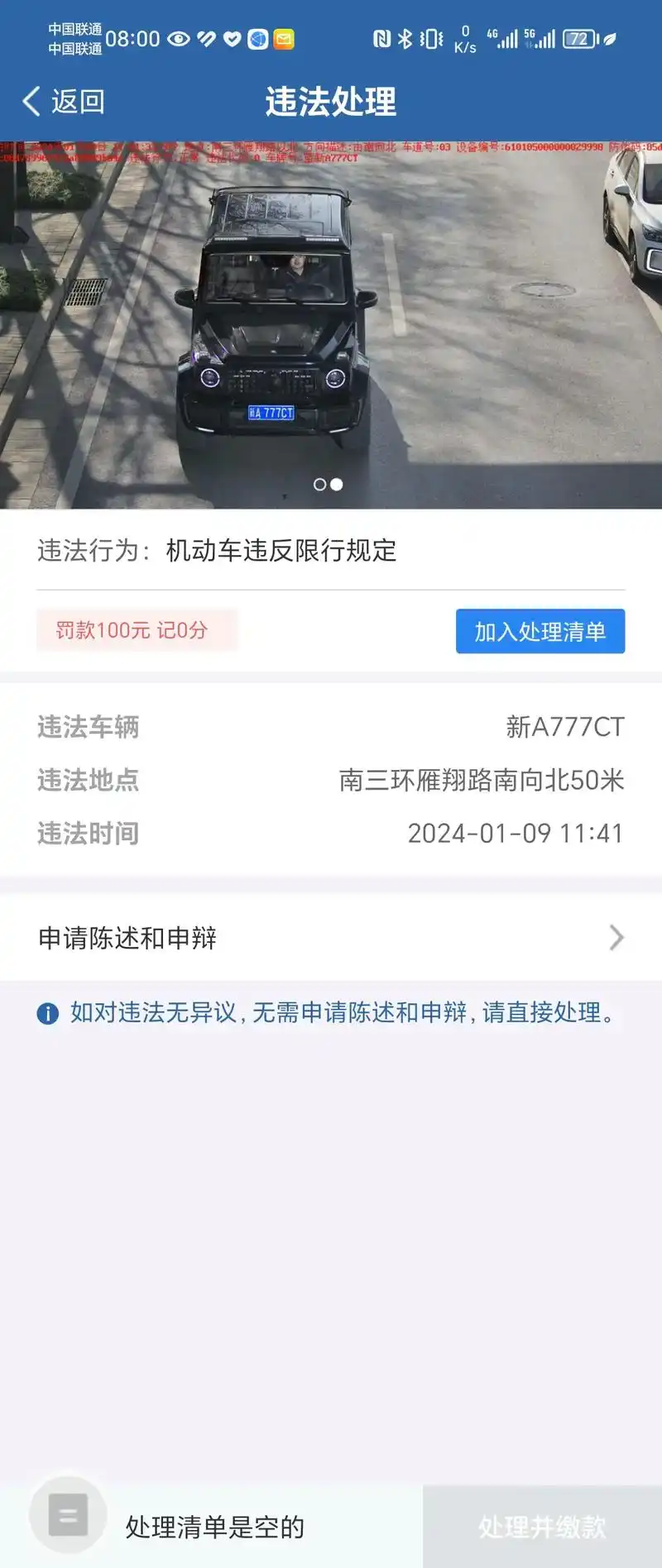Tap 加入处理清单 to add violation to list

pos(540,631)
